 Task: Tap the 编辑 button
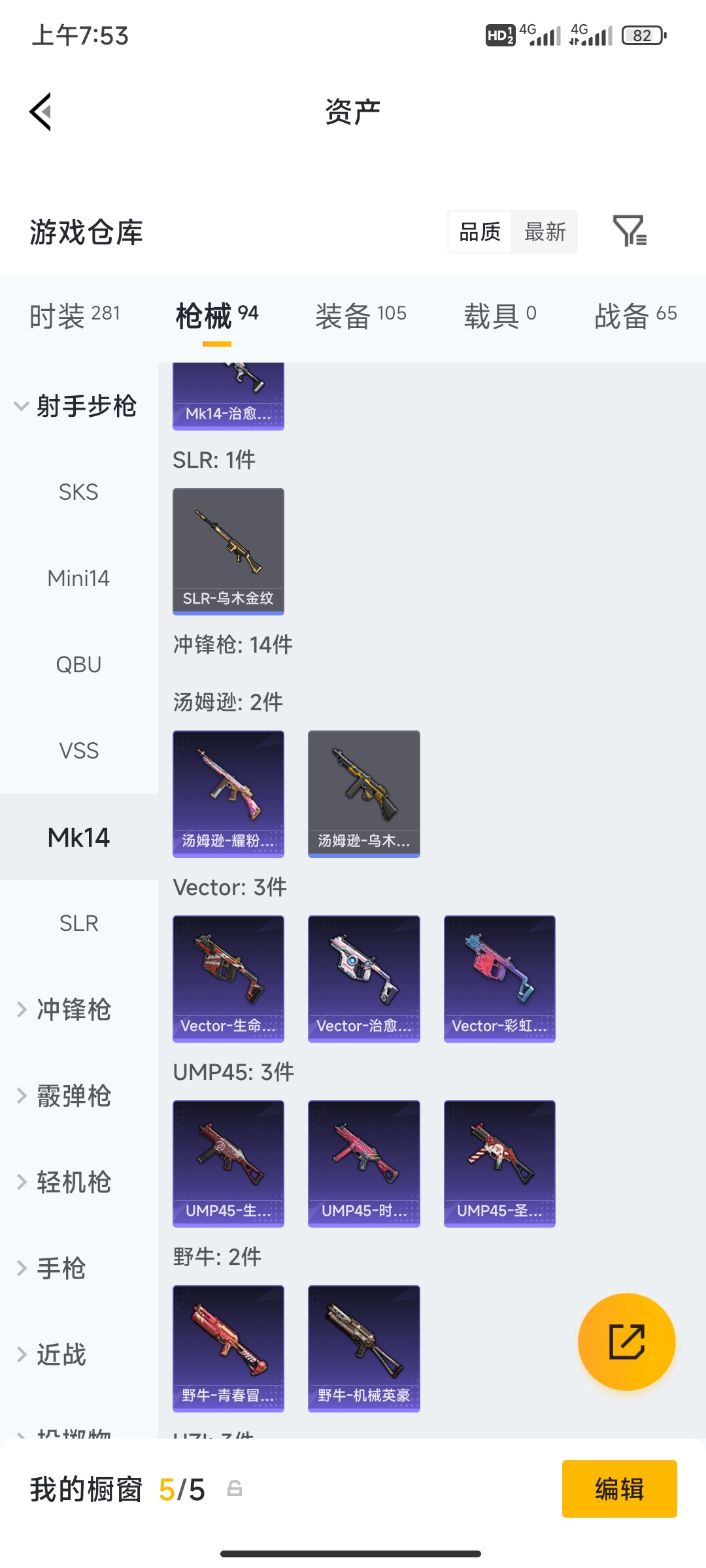(620, 1489)
